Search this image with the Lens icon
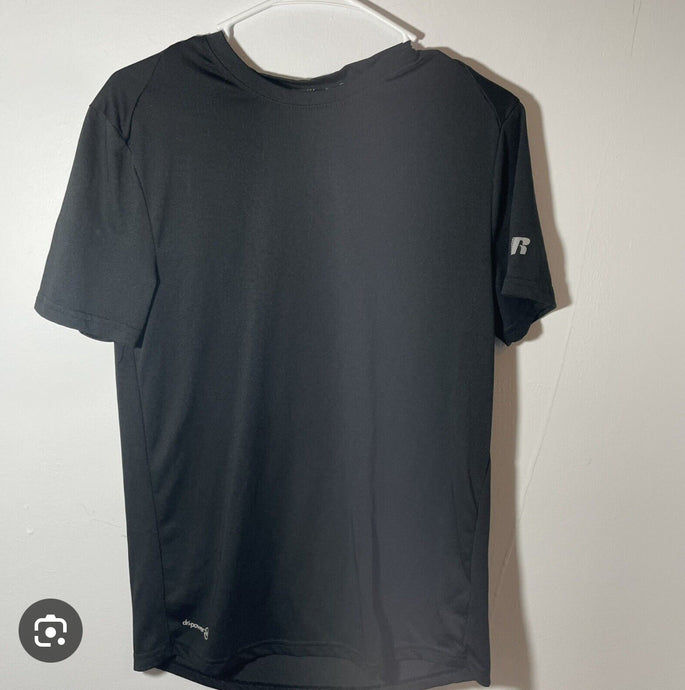The width and height of the screenshot is (685, 690). [x=50, y=630]
